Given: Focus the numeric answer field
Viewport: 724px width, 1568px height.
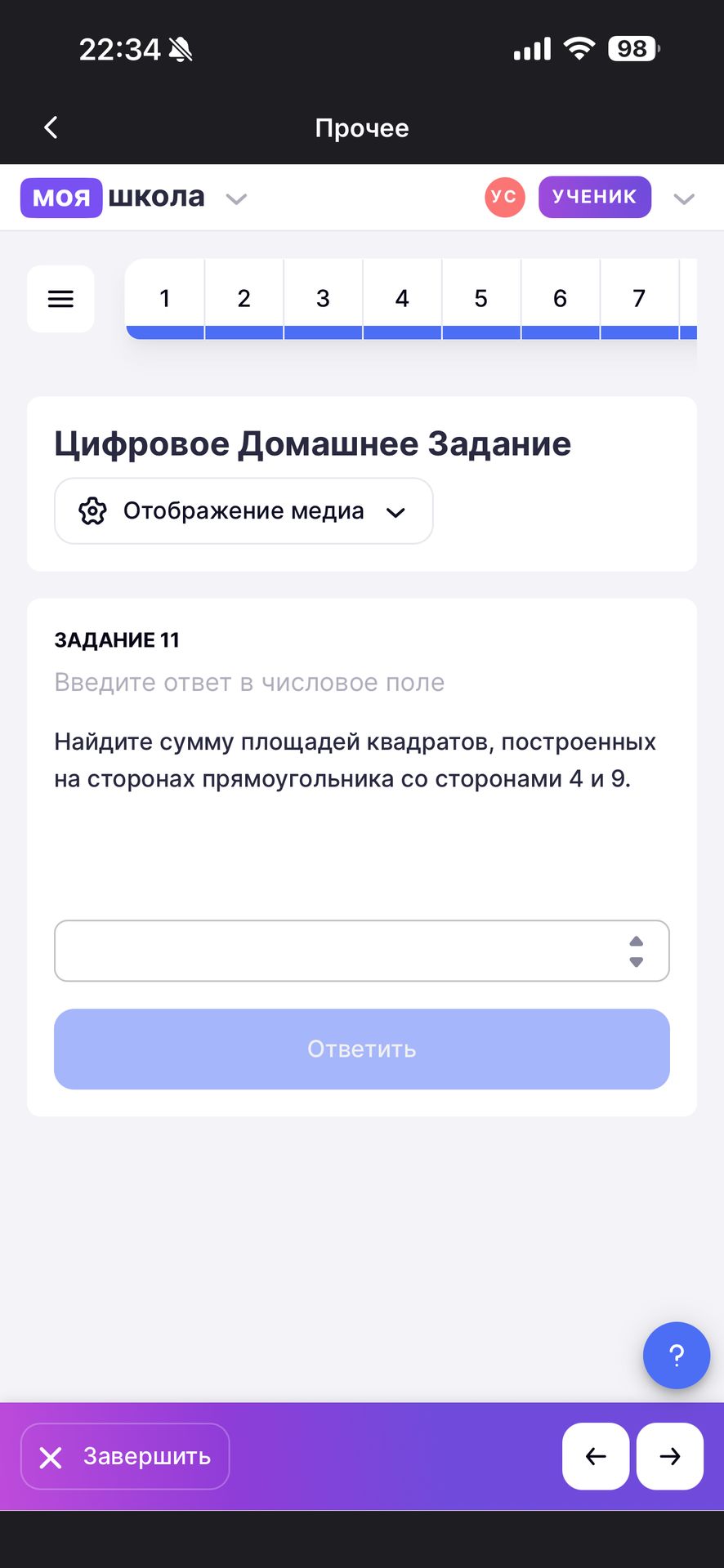Looking at the screenshot, I should (335, 951).
